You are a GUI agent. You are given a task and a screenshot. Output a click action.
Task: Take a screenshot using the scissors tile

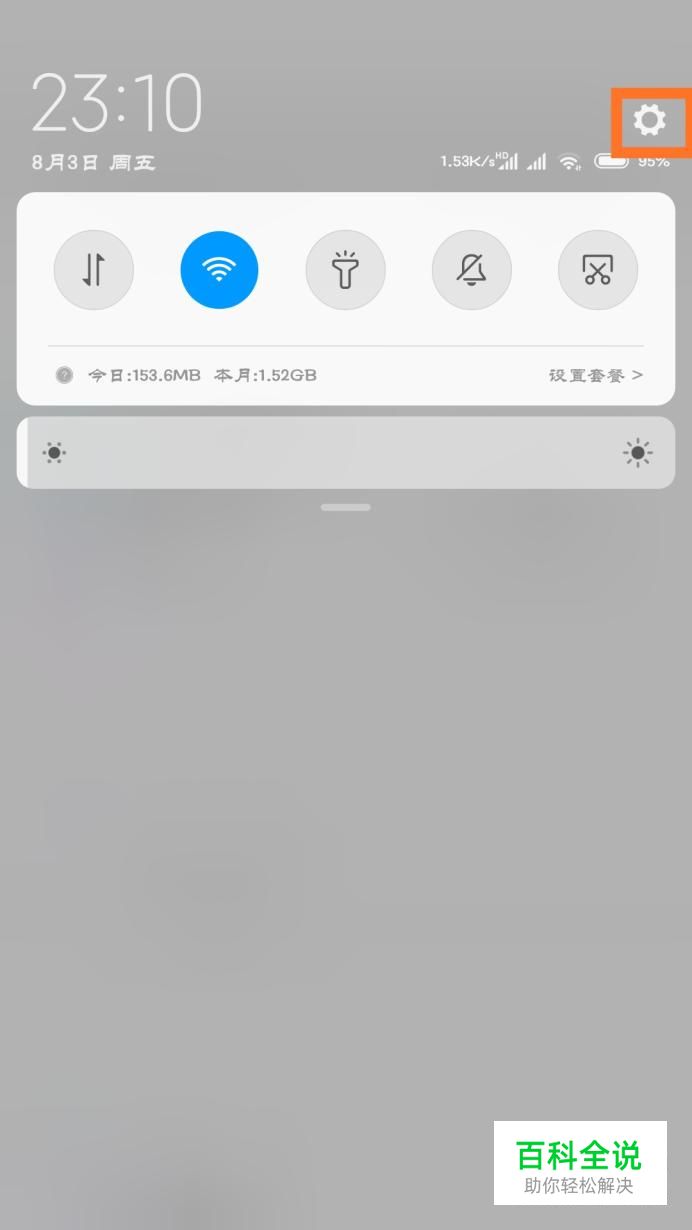[x=597, y=270]
